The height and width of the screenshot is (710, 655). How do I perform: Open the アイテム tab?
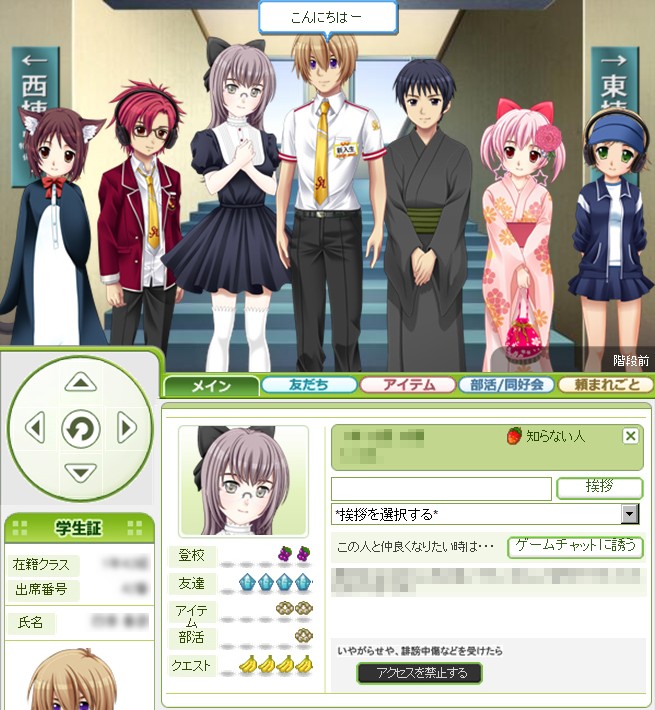406,385
